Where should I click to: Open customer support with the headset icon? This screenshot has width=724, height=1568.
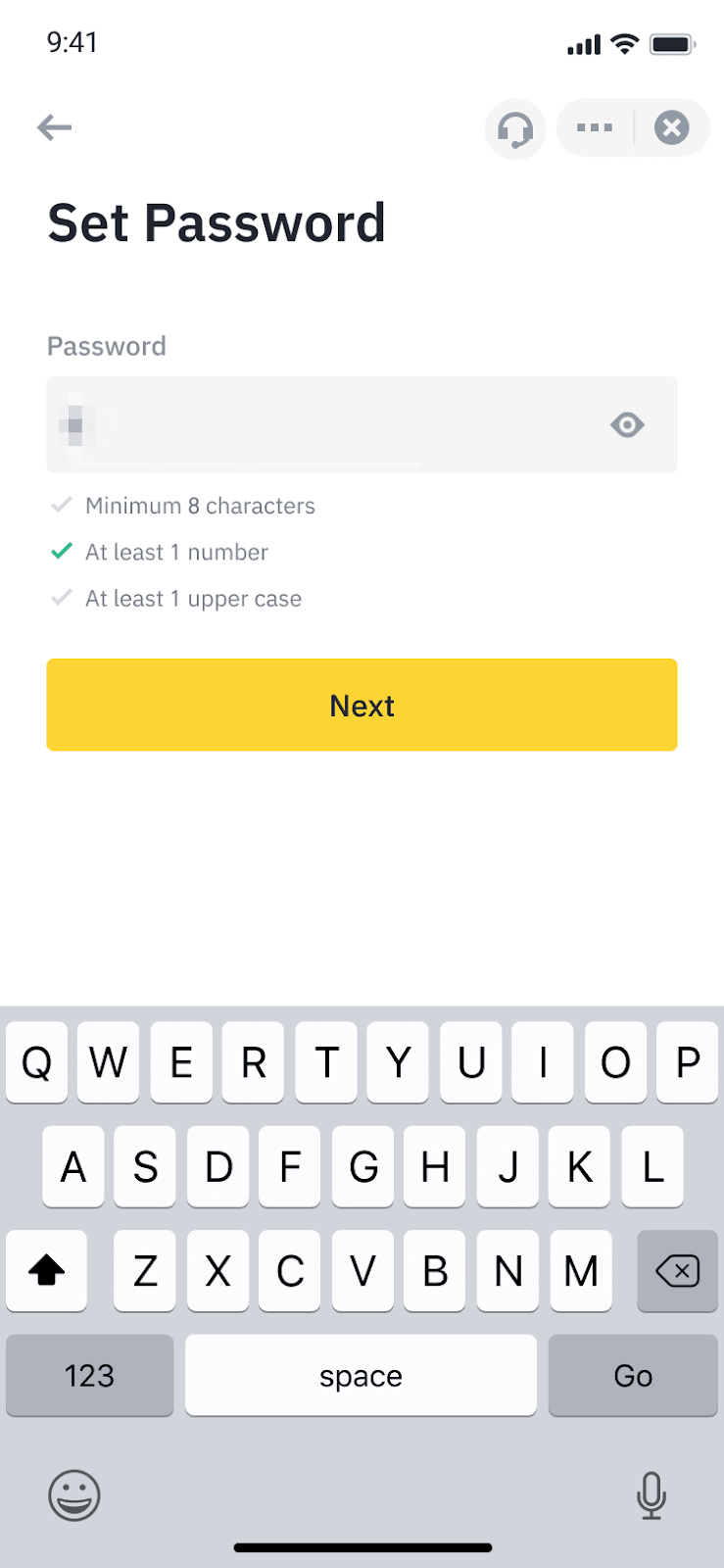point(514,128)
